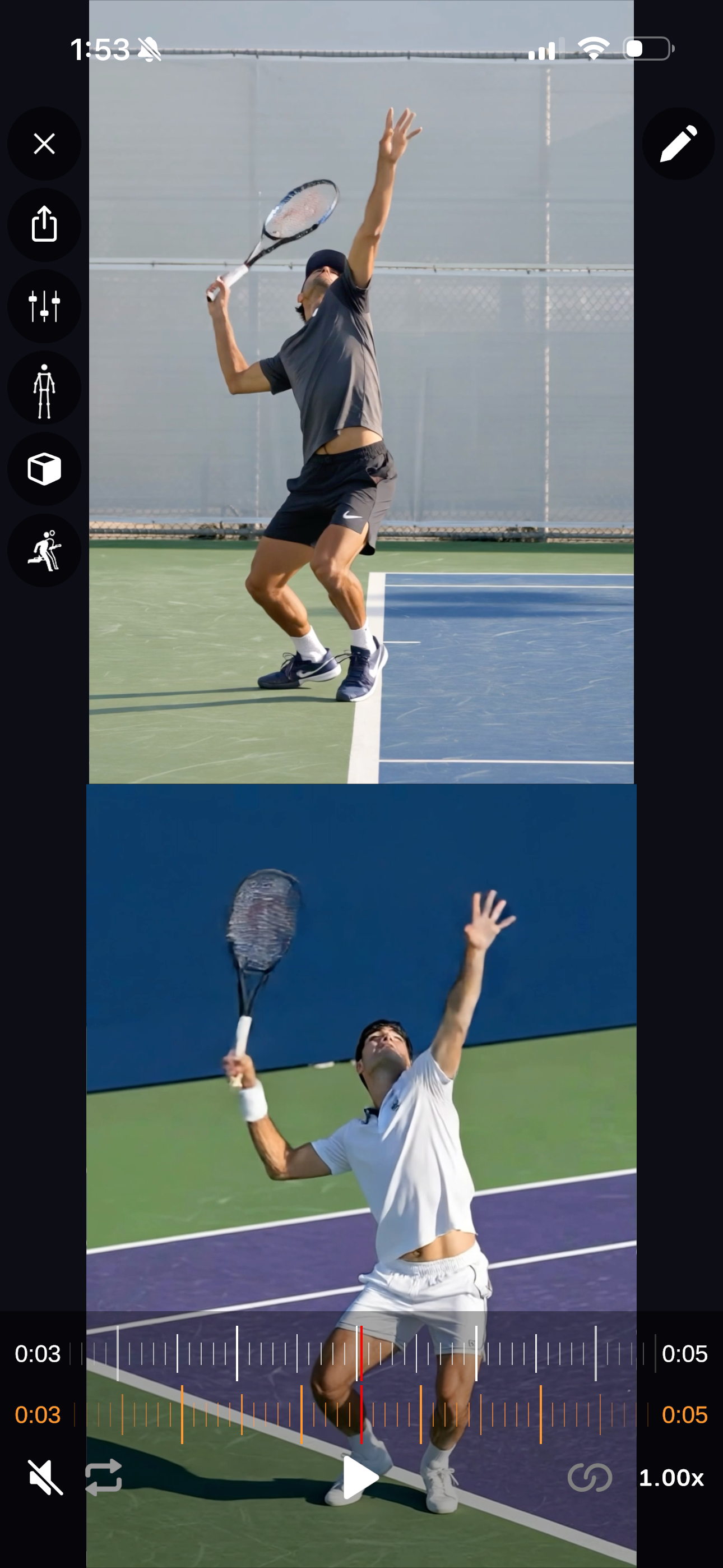
Task: Toggle loop playback
Action: [104, 1477]
